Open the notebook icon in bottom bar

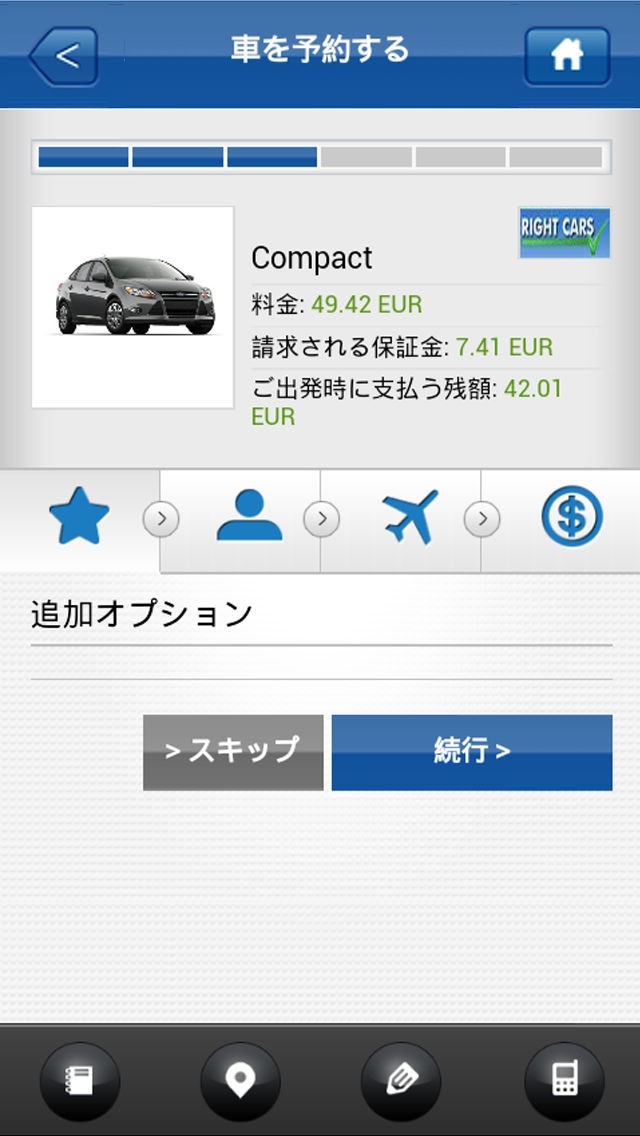click(80, 1081)
